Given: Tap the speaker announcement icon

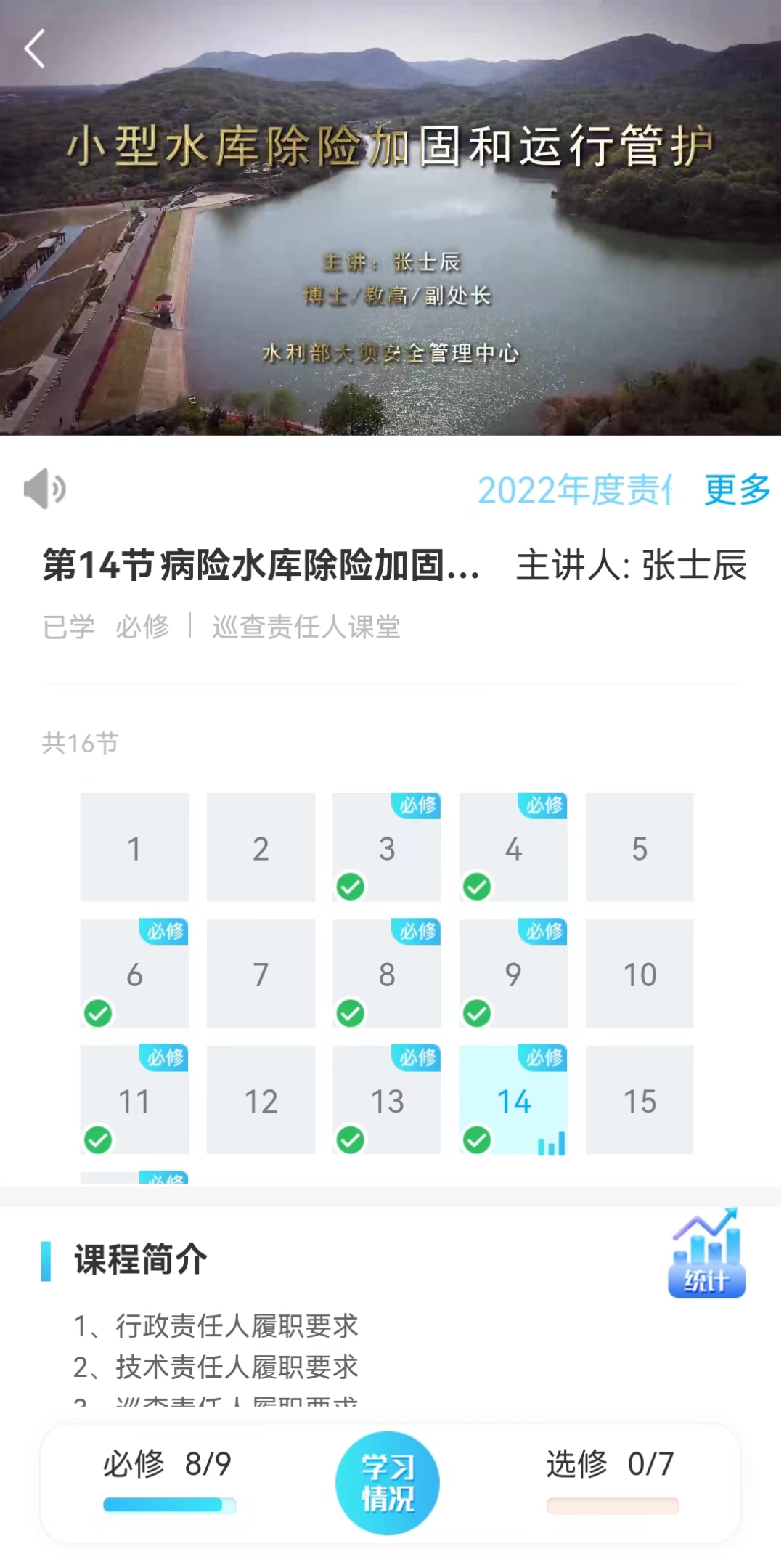Looking at the screenshot, I should (x=44, y=489).
